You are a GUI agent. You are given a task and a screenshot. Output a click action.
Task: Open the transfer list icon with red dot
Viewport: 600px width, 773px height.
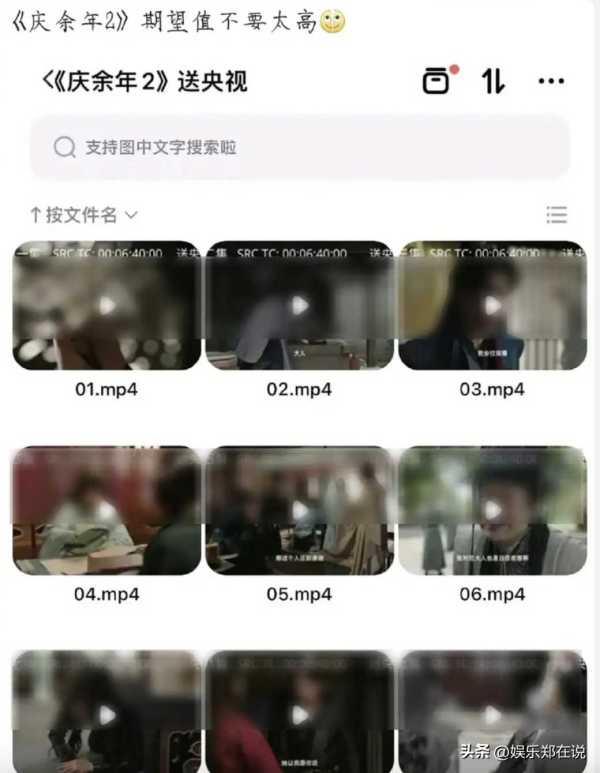[x=436, y=81]
